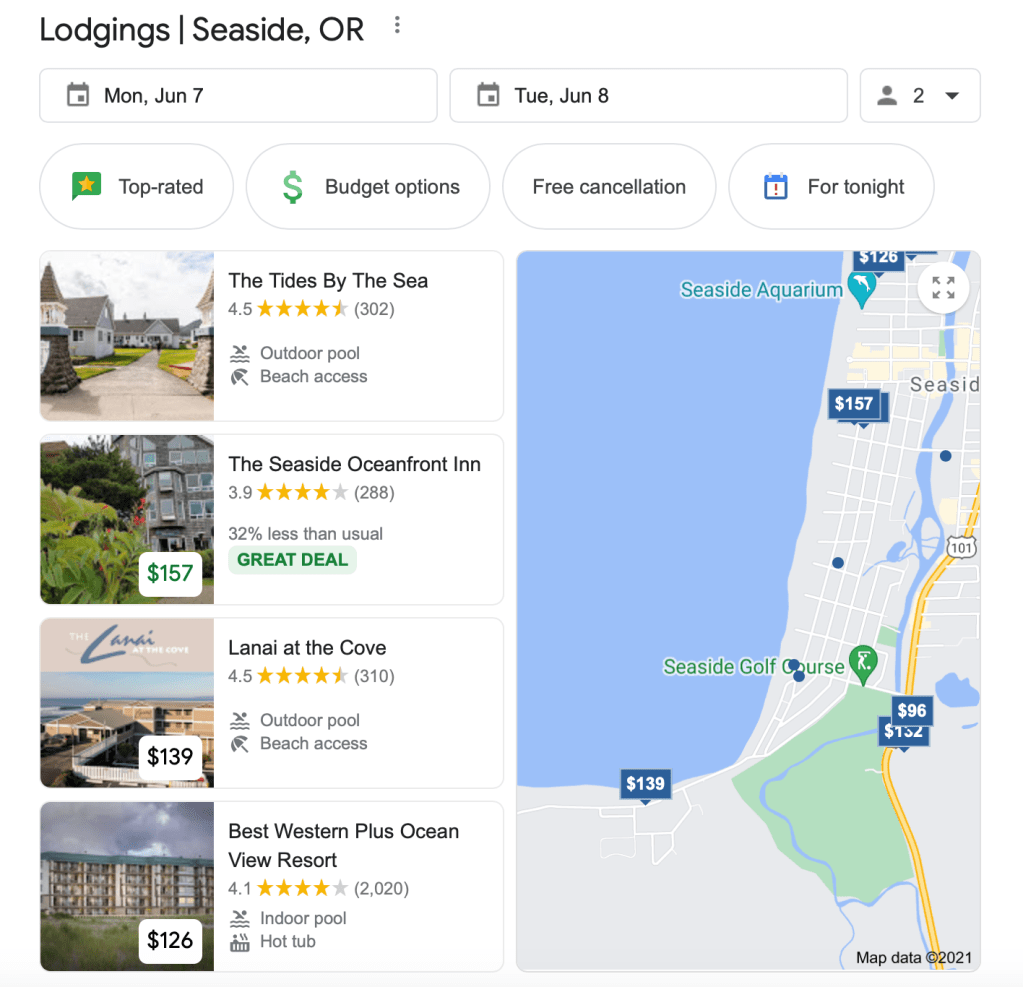The image size is (1023, 987).
Task: Open the Seaside Aquarium map marker
Action: tap(861, 290)
